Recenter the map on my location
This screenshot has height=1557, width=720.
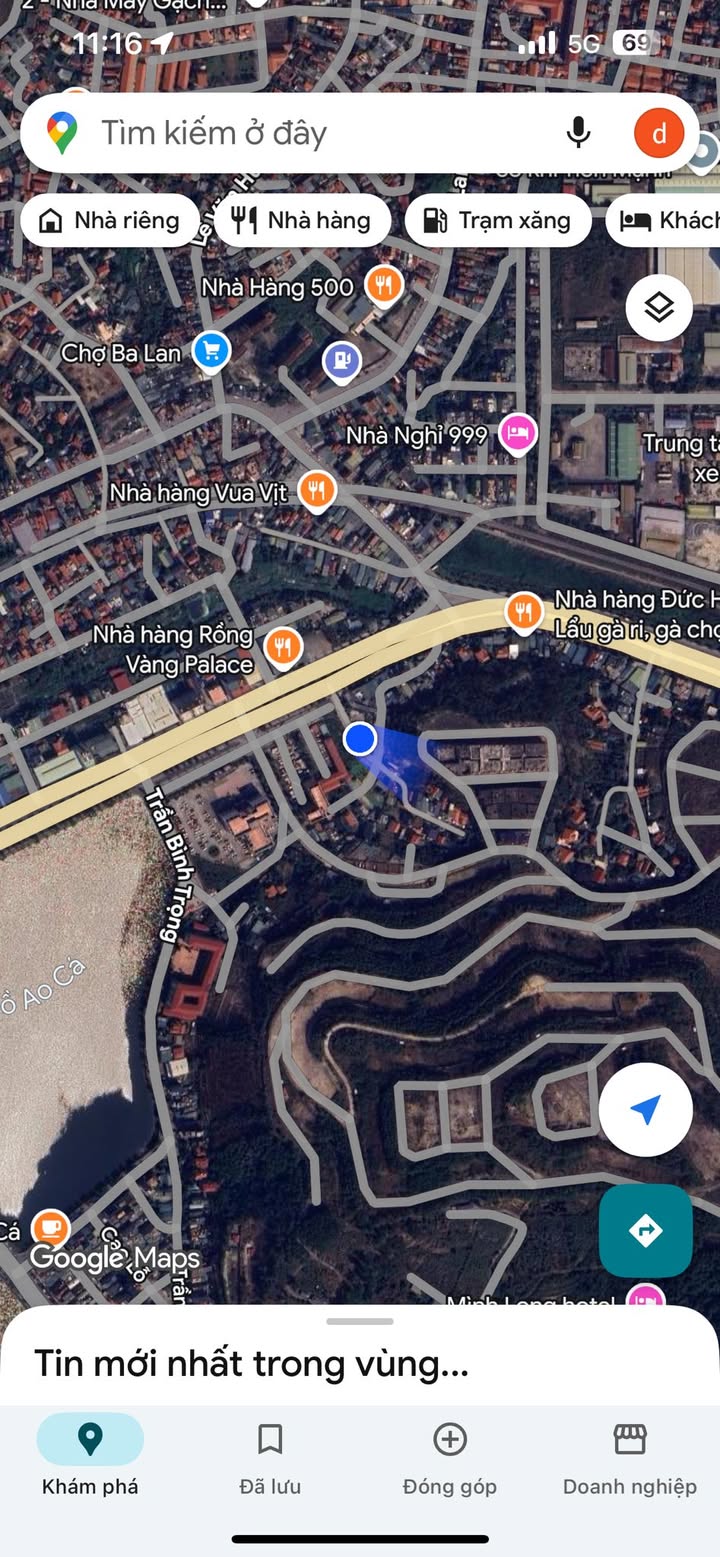tap(645, 1109)
